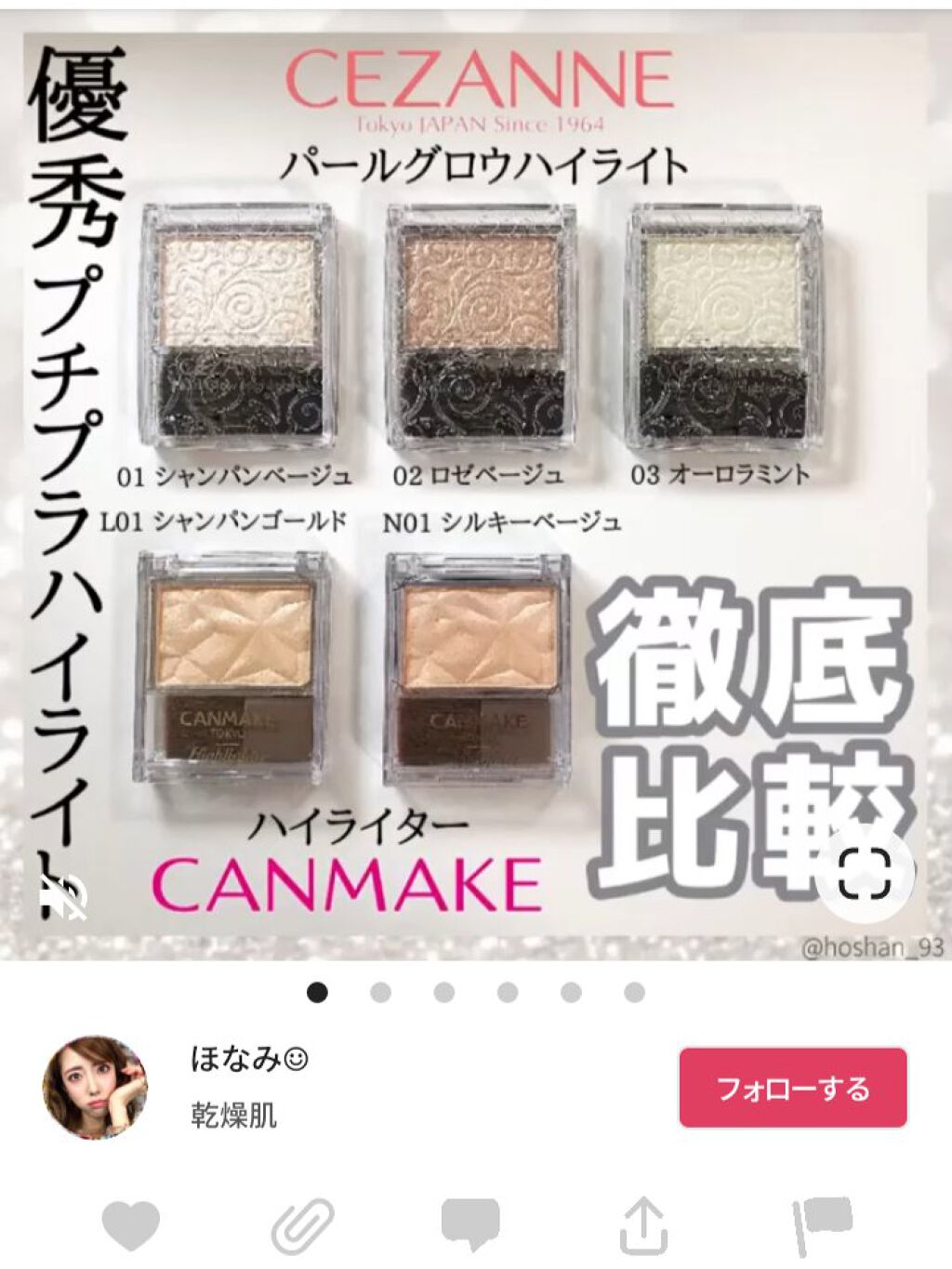Clip this post with the paperclip icon
This screenshot has width=952, height=1269.
301,1226
